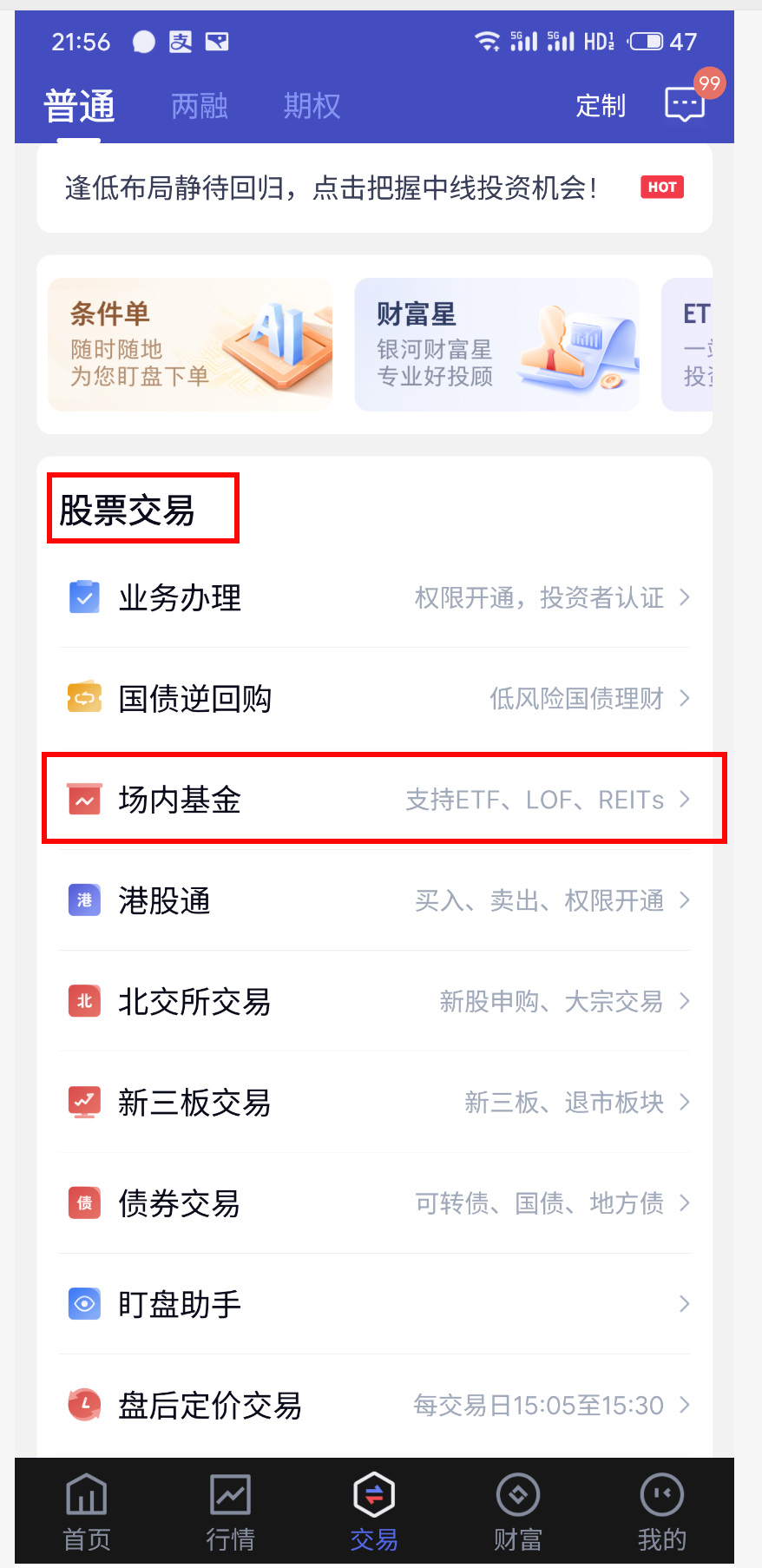This screenshot has height=1568, width=762.
Task: Open the 条件单 card
Action: (x=190, y=345)
